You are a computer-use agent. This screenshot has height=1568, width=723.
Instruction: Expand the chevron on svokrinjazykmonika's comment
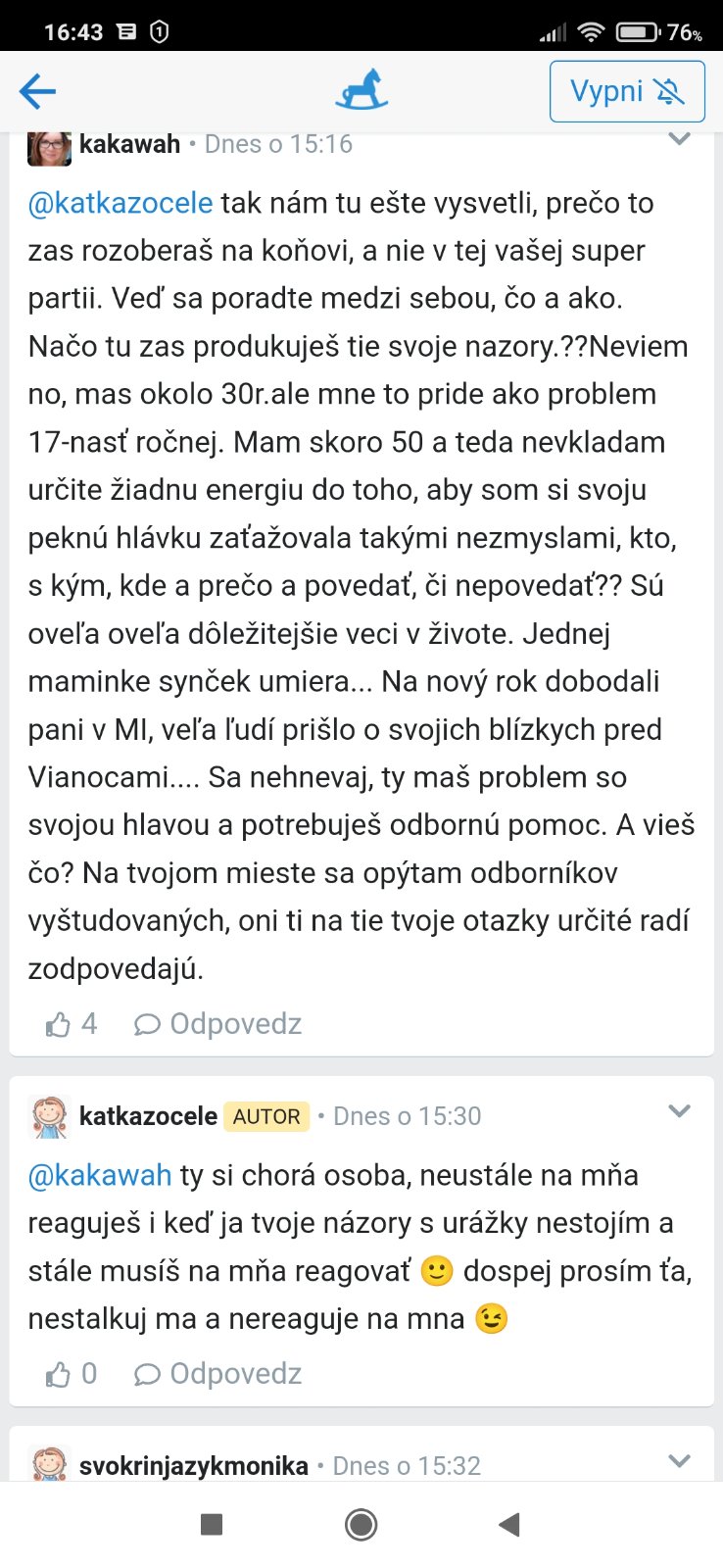pos(679,1461)
